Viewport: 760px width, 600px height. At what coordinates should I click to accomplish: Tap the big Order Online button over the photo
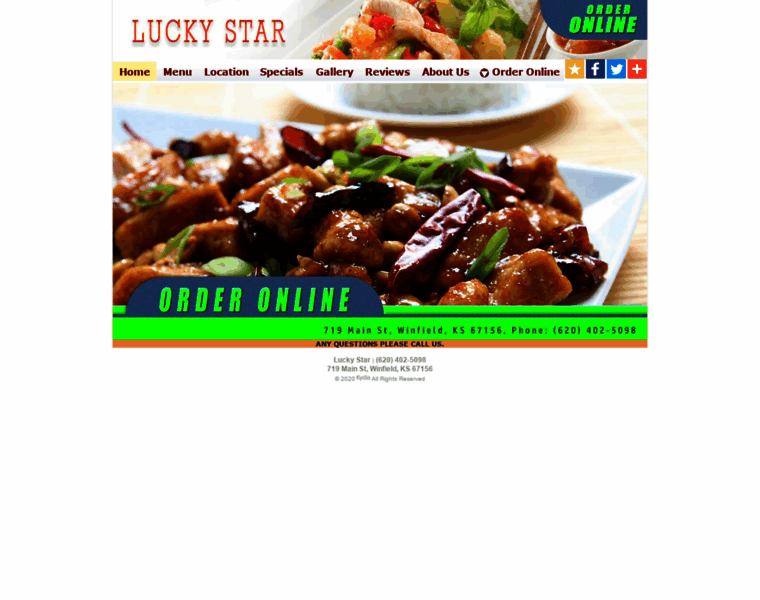click(254, 299)
